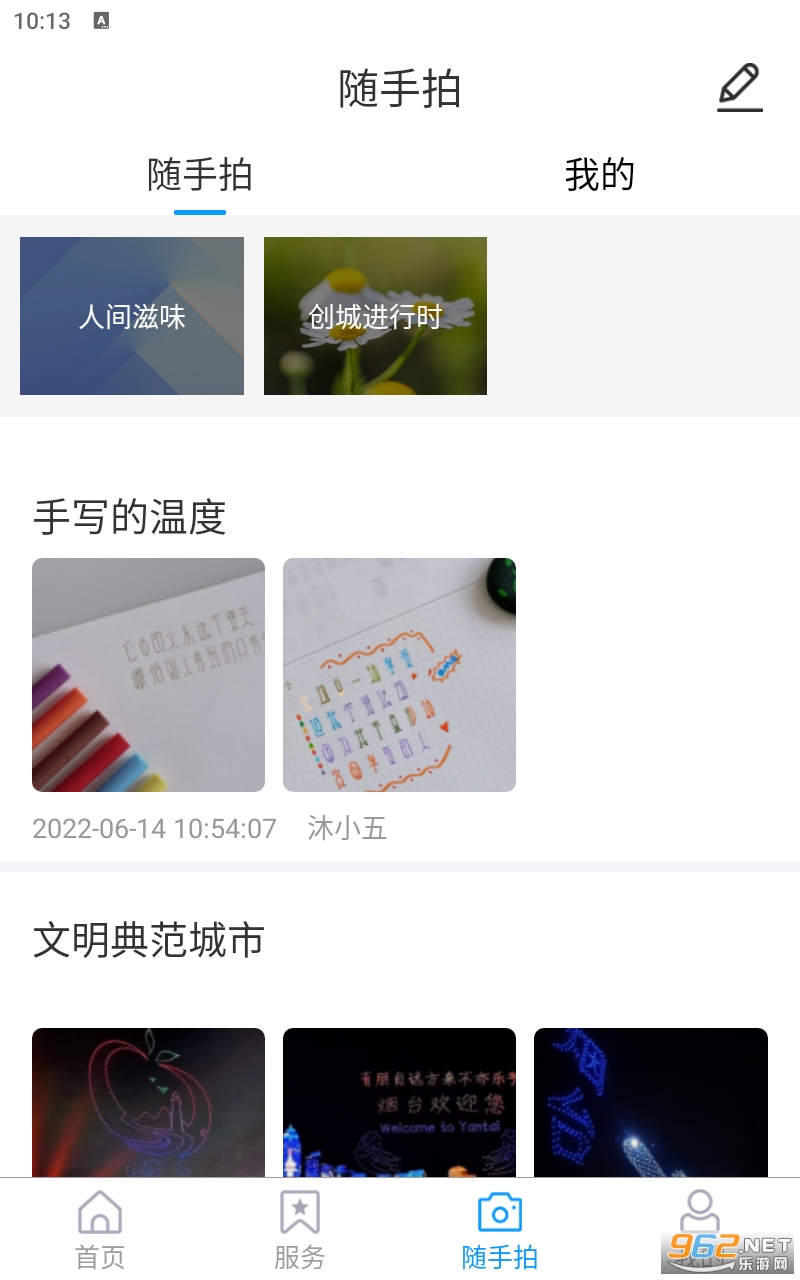View the colored pens photo in 手写的温度
800x1280 pixels.
(x=148, y=675)
